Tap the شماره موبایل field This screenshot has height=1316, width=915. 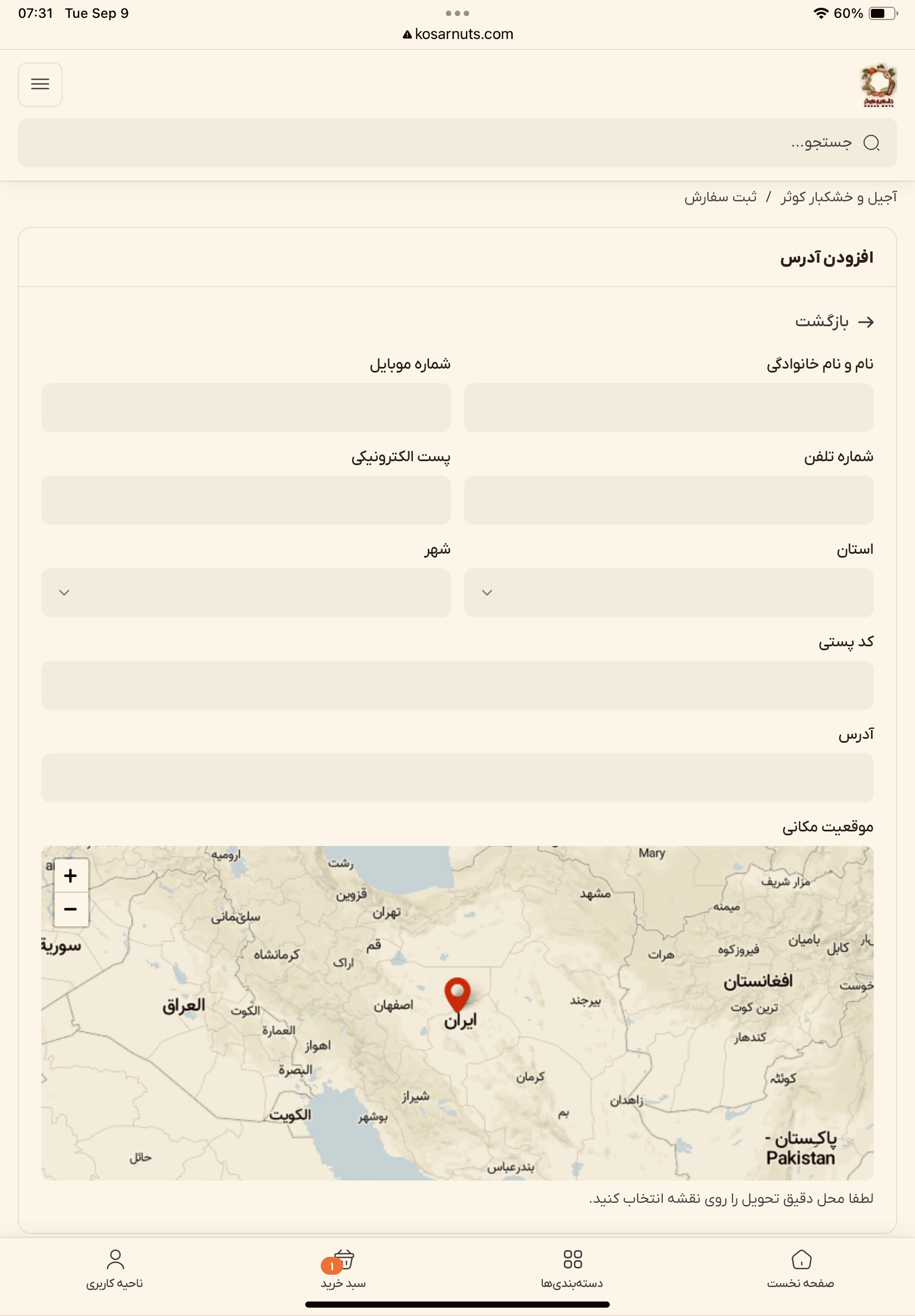[245, 408]
